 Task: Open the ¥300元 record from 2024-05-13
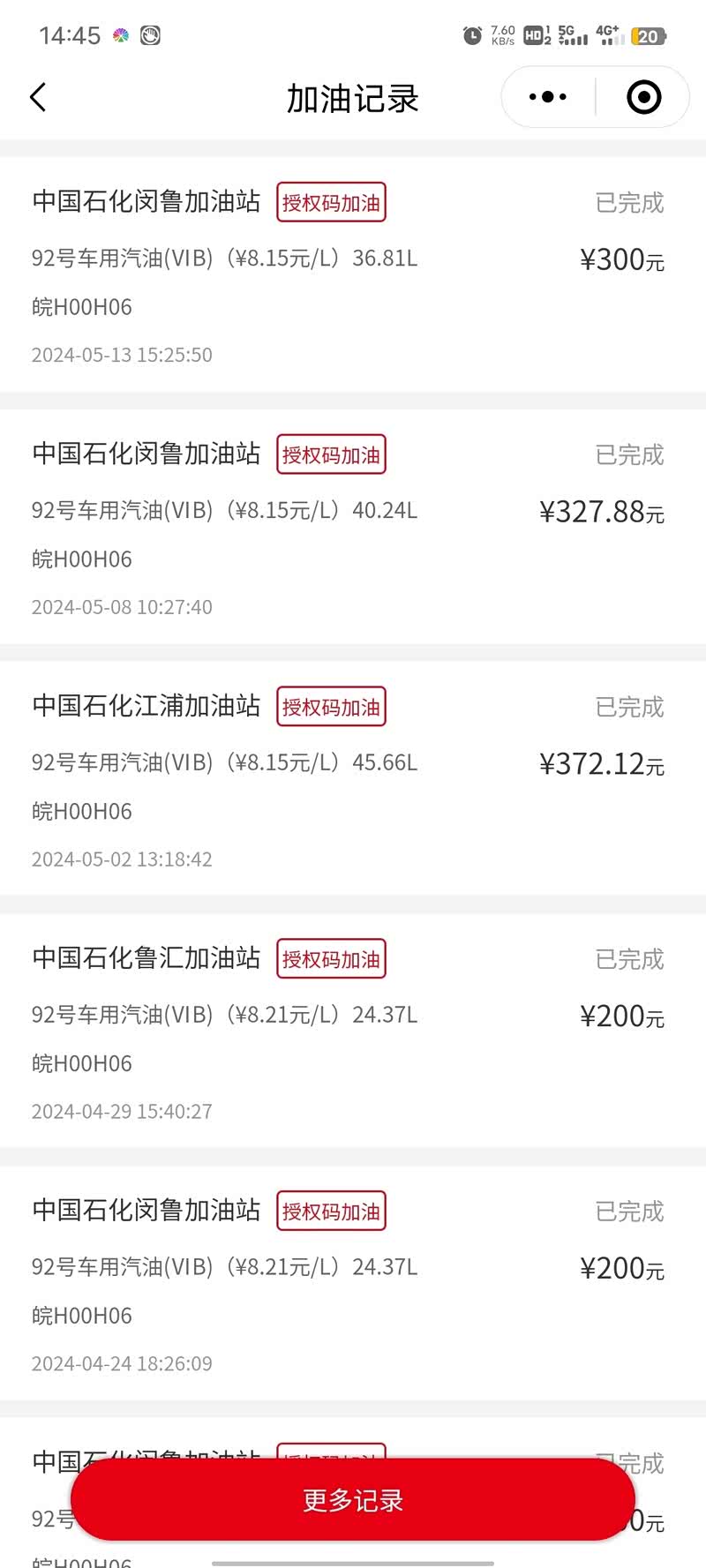[353, 275]
